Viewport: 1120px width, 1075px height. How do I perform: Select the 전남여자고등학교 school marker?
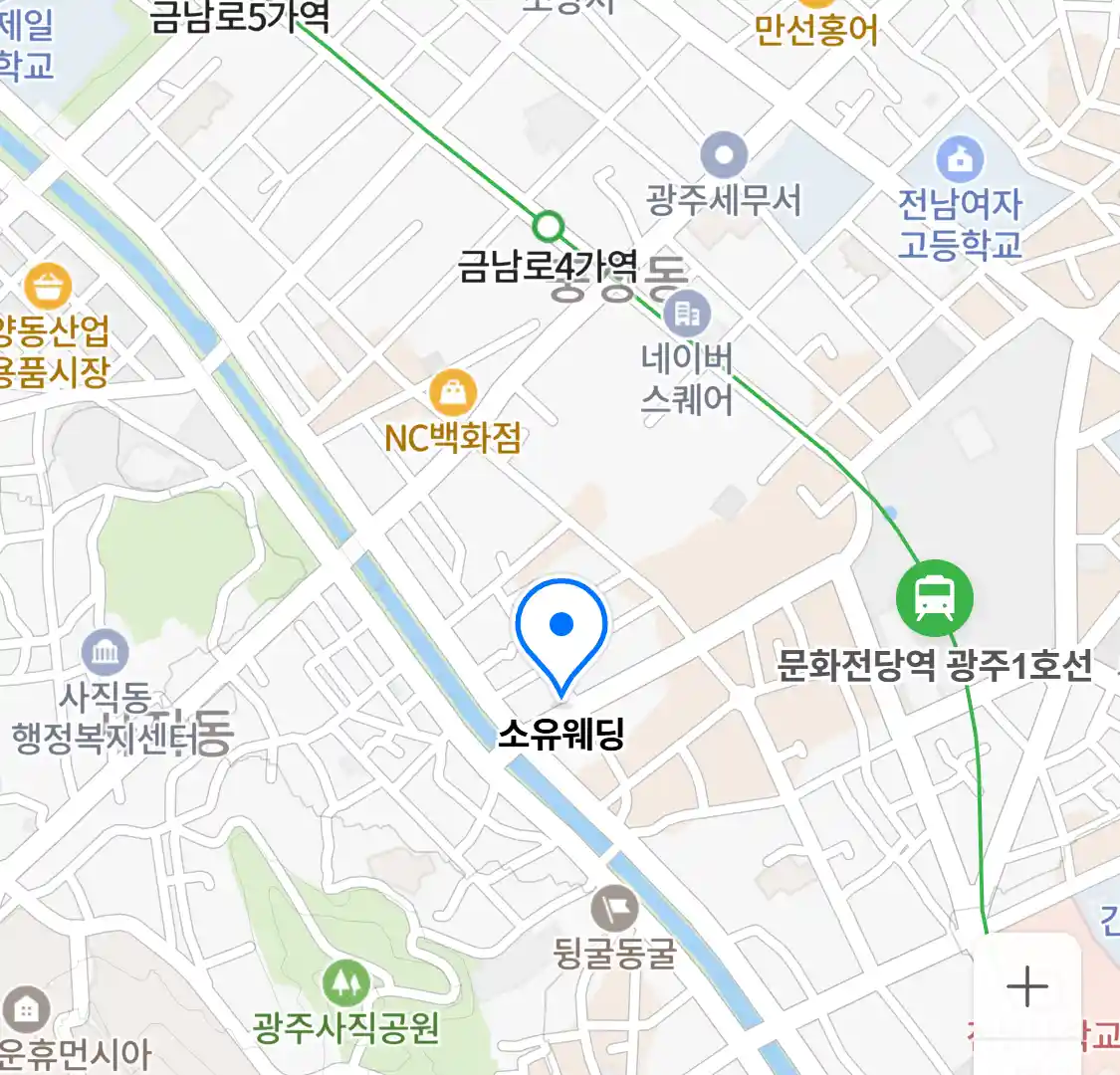[960, 159]
